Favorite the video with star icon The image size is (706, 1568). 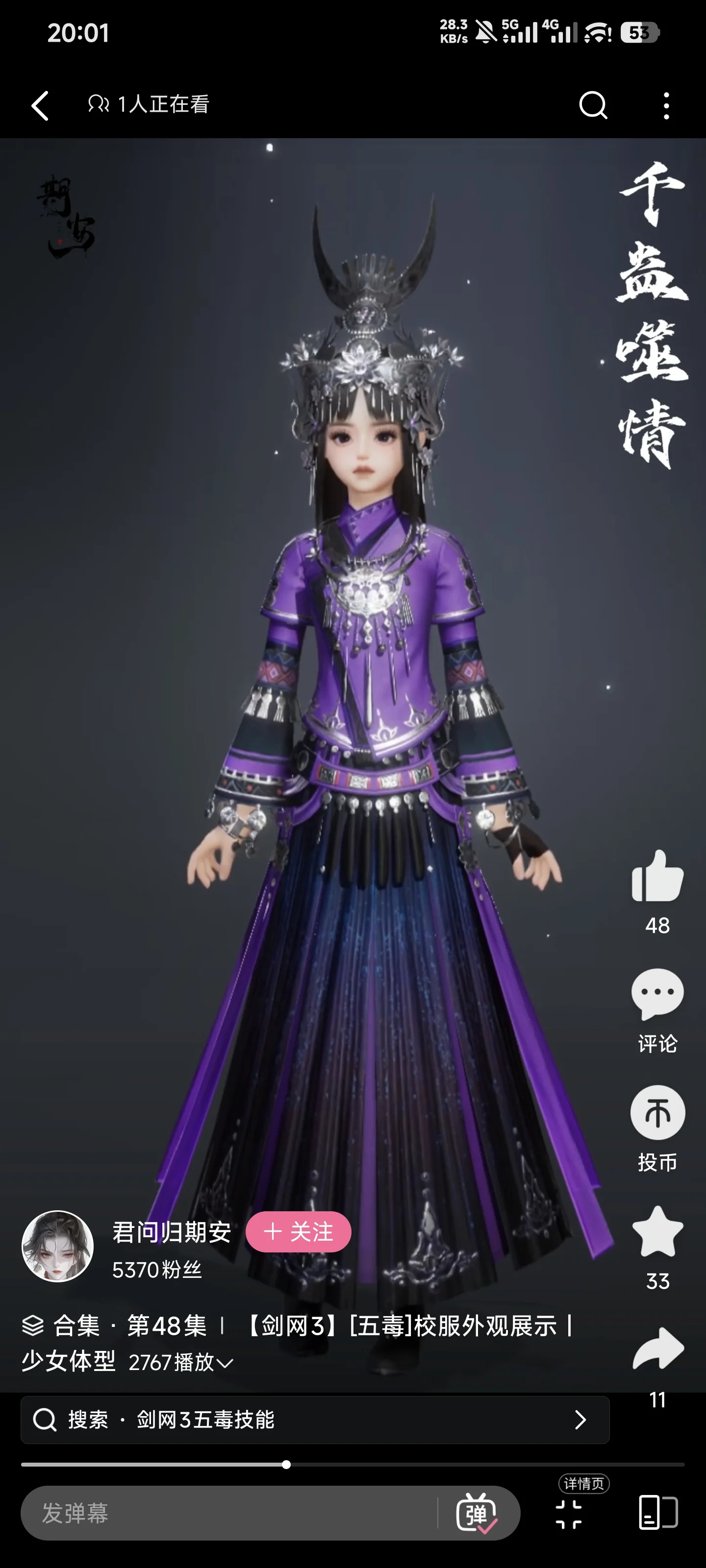pyautogui.click(x=657, y=1233)
